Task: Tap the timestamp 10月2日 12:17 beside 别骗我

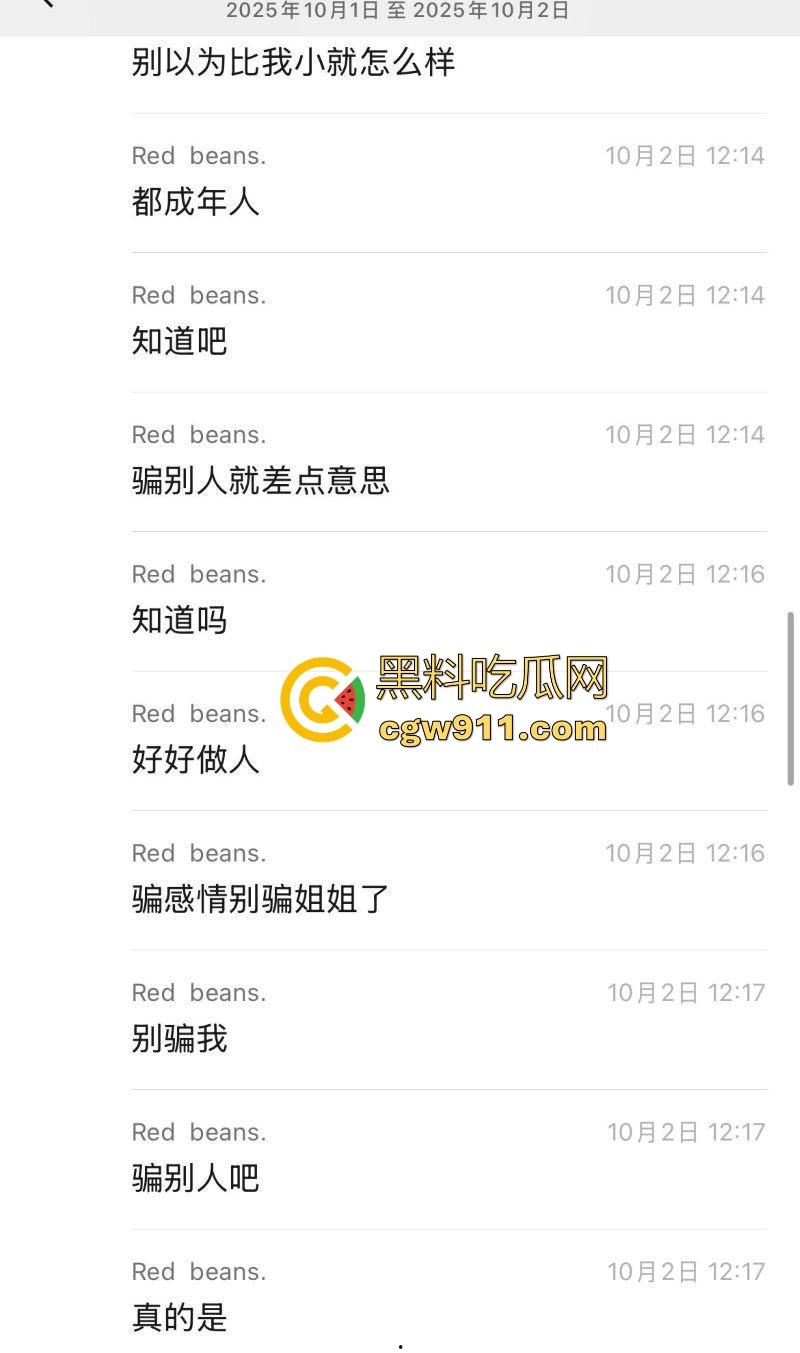Action: pos(684,992)
